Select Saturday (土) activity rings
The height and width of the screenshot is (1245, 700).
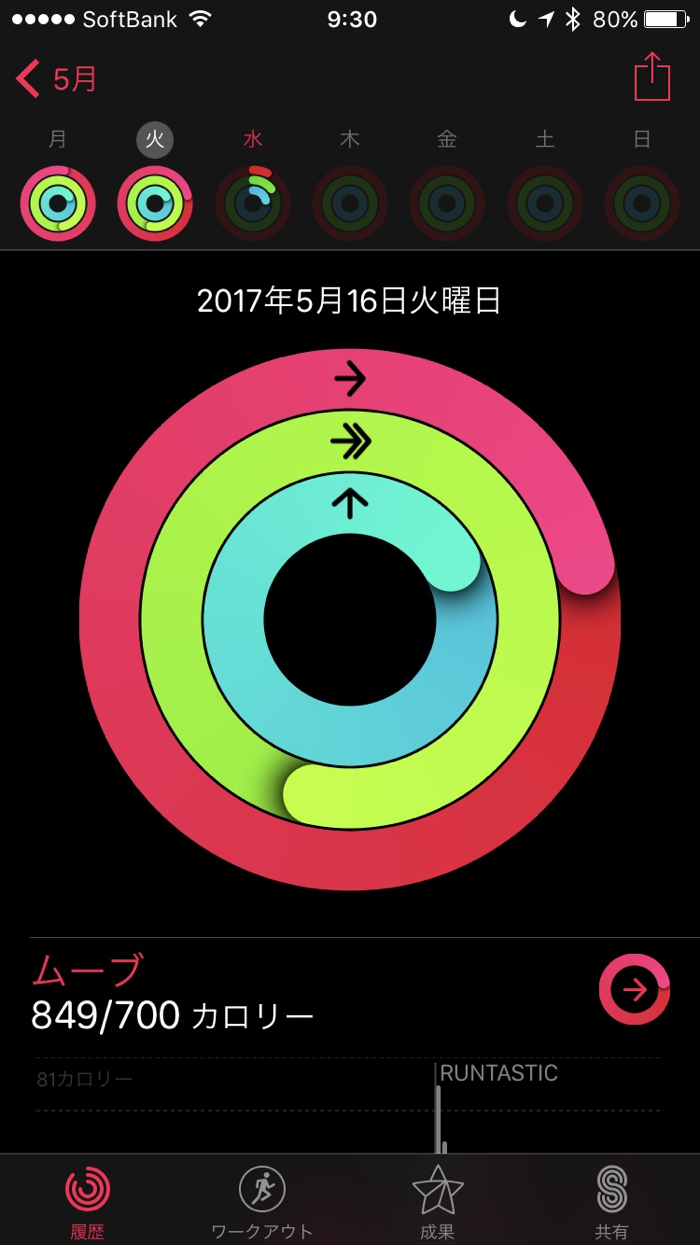click(545, 203)
